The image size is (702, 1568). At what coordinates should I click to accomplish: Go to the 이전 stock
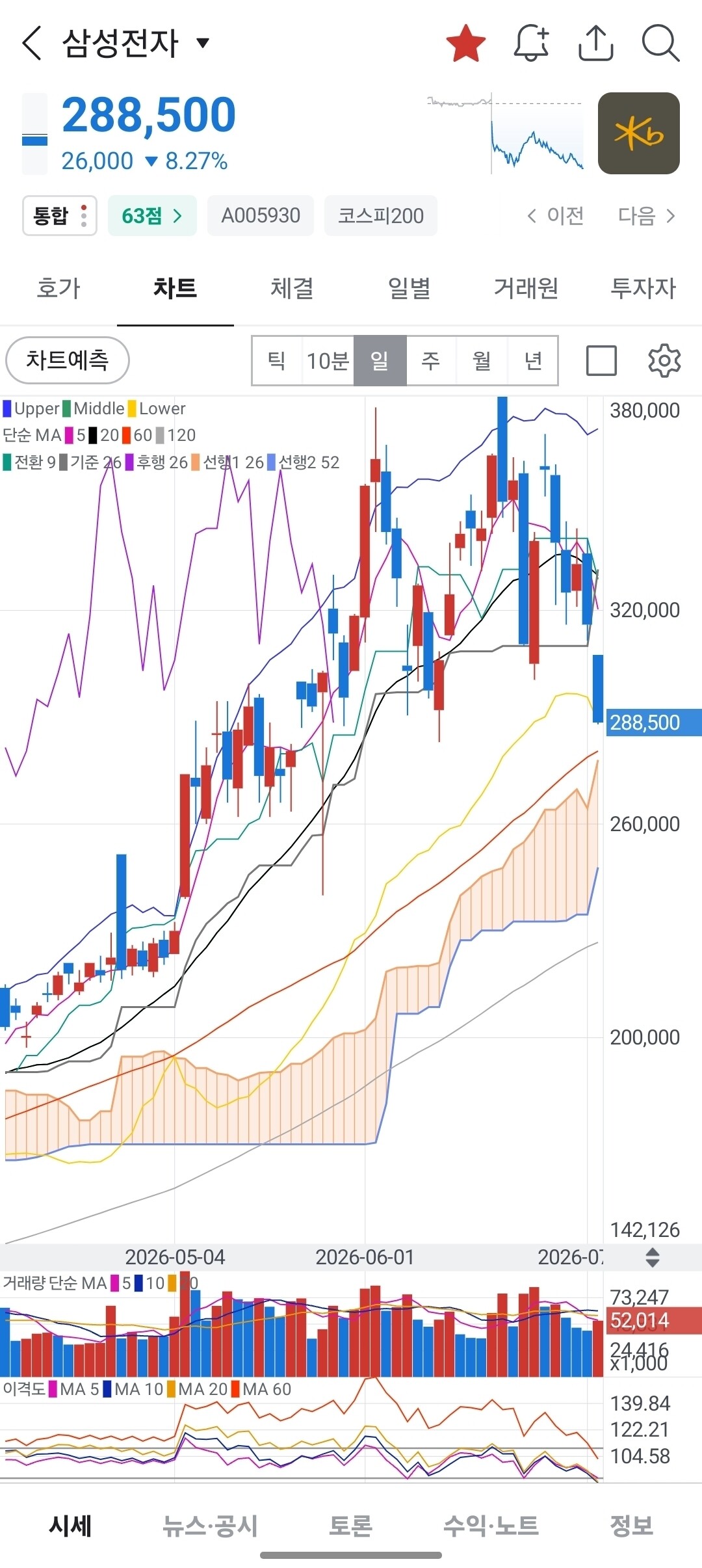click(x=555, y=215)
